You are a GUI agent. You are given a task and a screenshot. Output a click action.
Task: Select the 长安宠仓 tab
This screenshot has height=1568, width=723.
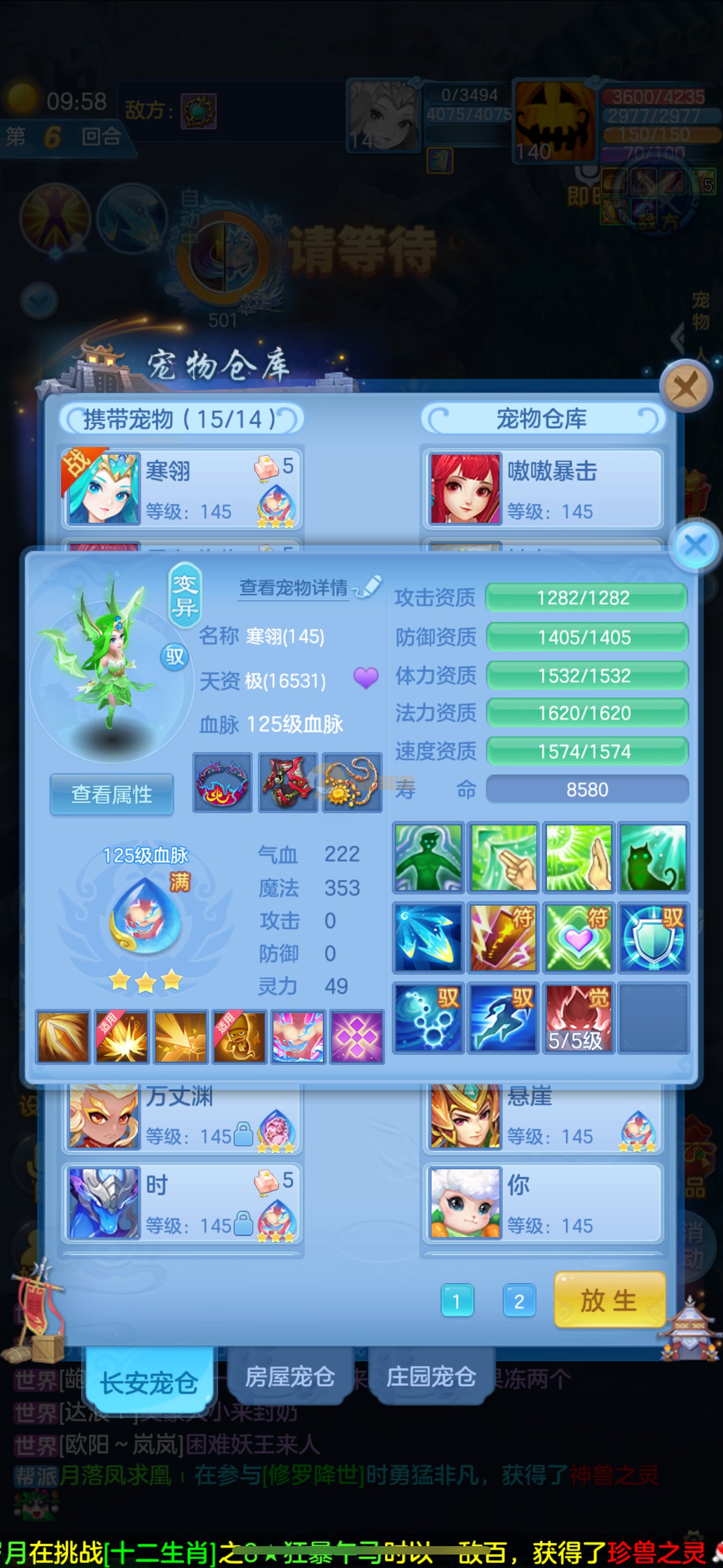coord(149,1382)
